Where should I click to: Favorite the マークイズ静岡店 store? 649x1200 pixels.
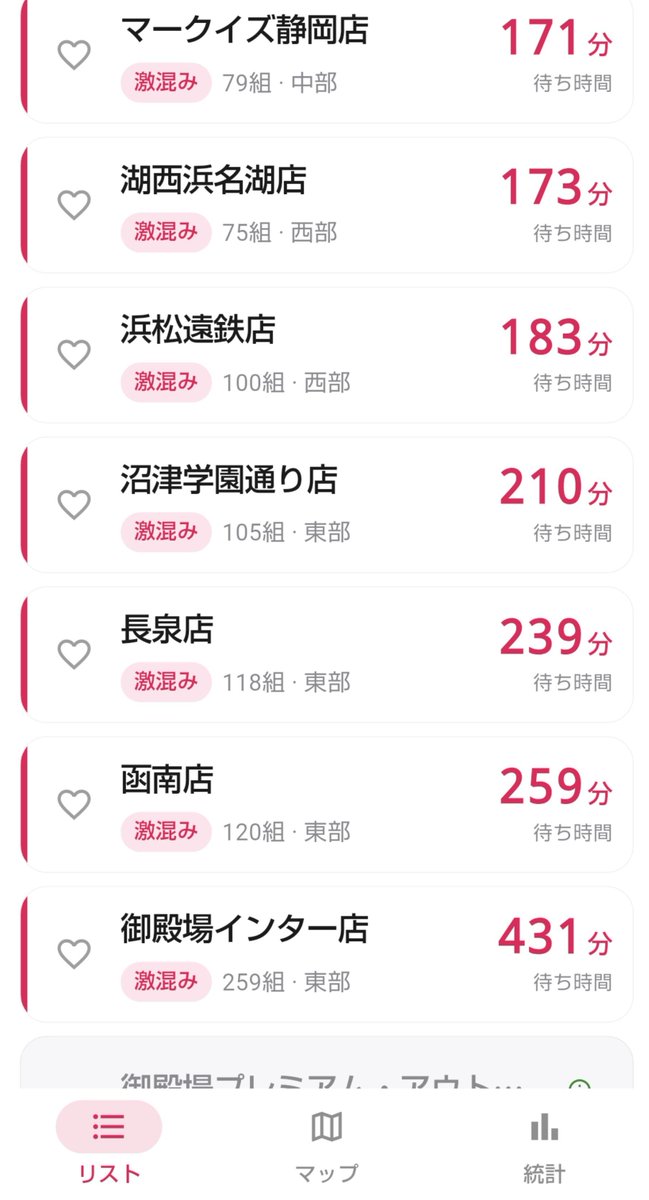coord(74,55)
